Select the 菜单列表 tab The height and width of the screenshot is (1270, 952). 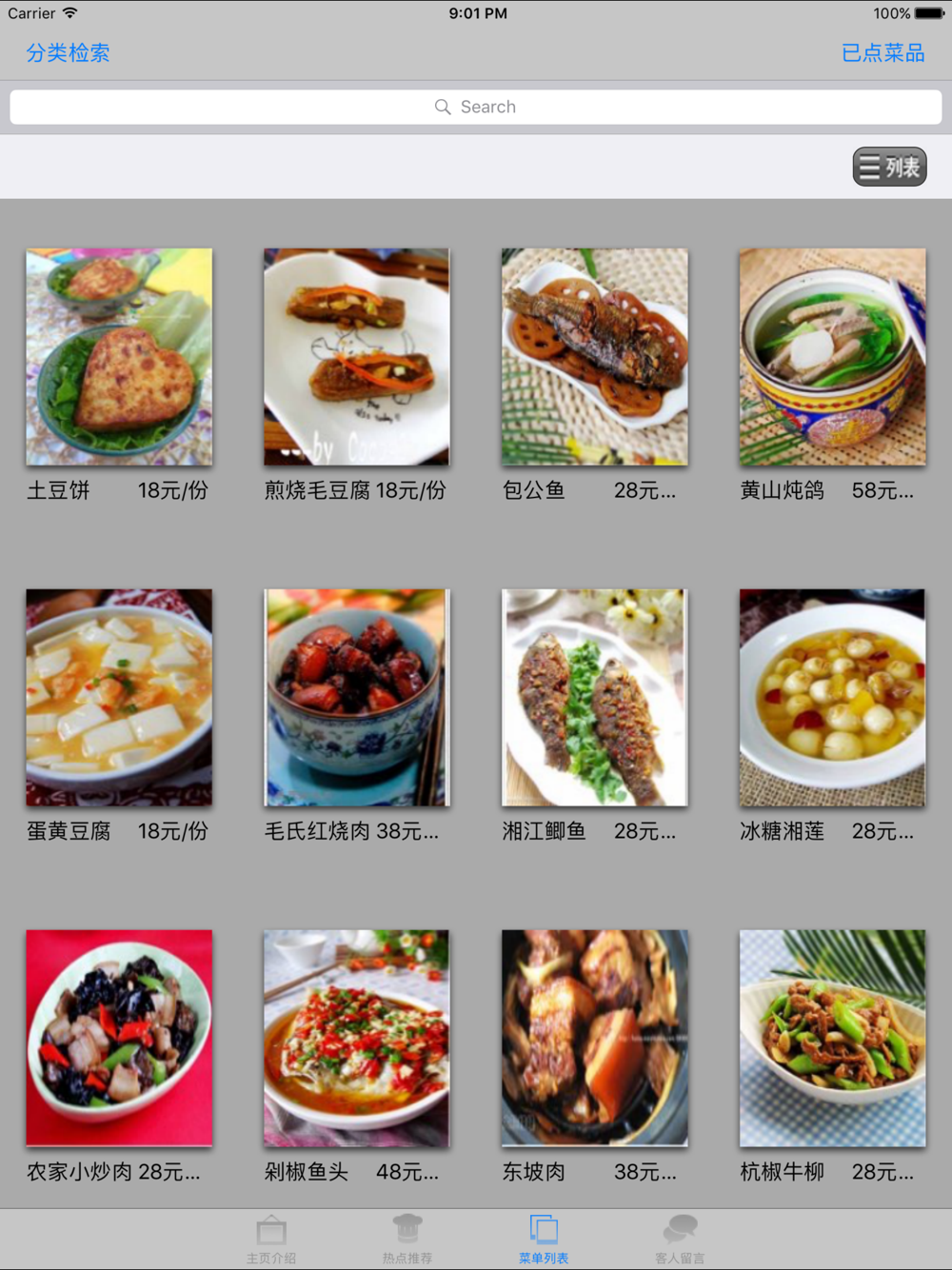544,1240
